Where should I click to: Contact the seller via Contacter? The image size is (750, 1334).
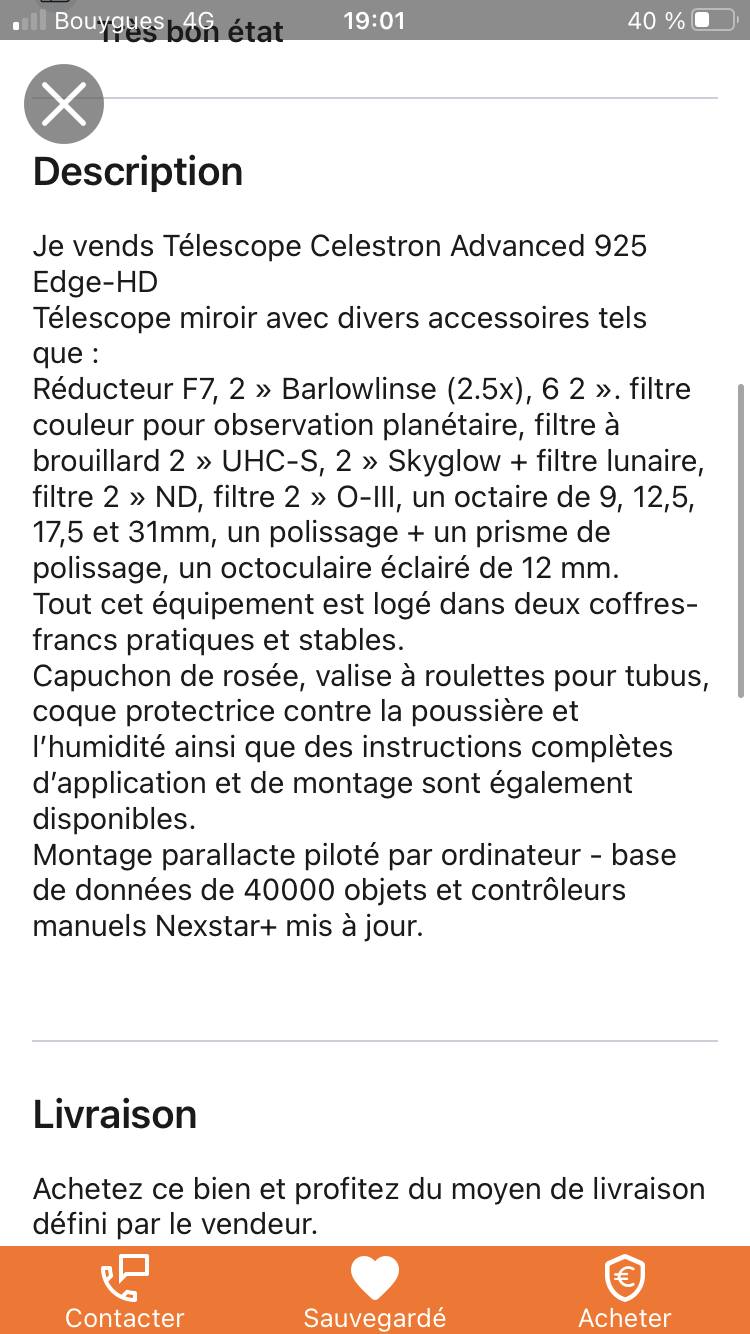coord(125,1292)
